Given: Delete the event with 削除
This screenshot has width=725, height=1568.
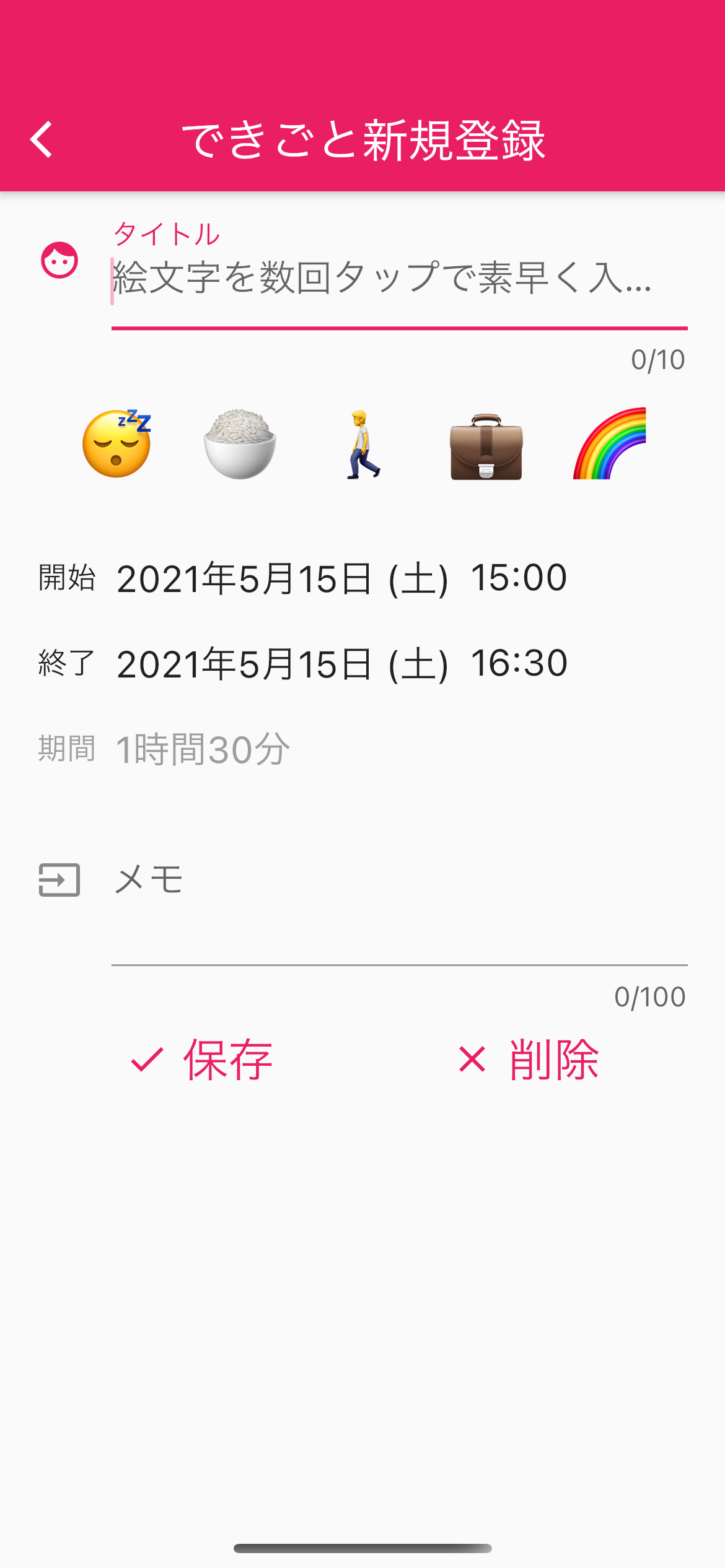Looking at the screenshot, I should 529,1060.
